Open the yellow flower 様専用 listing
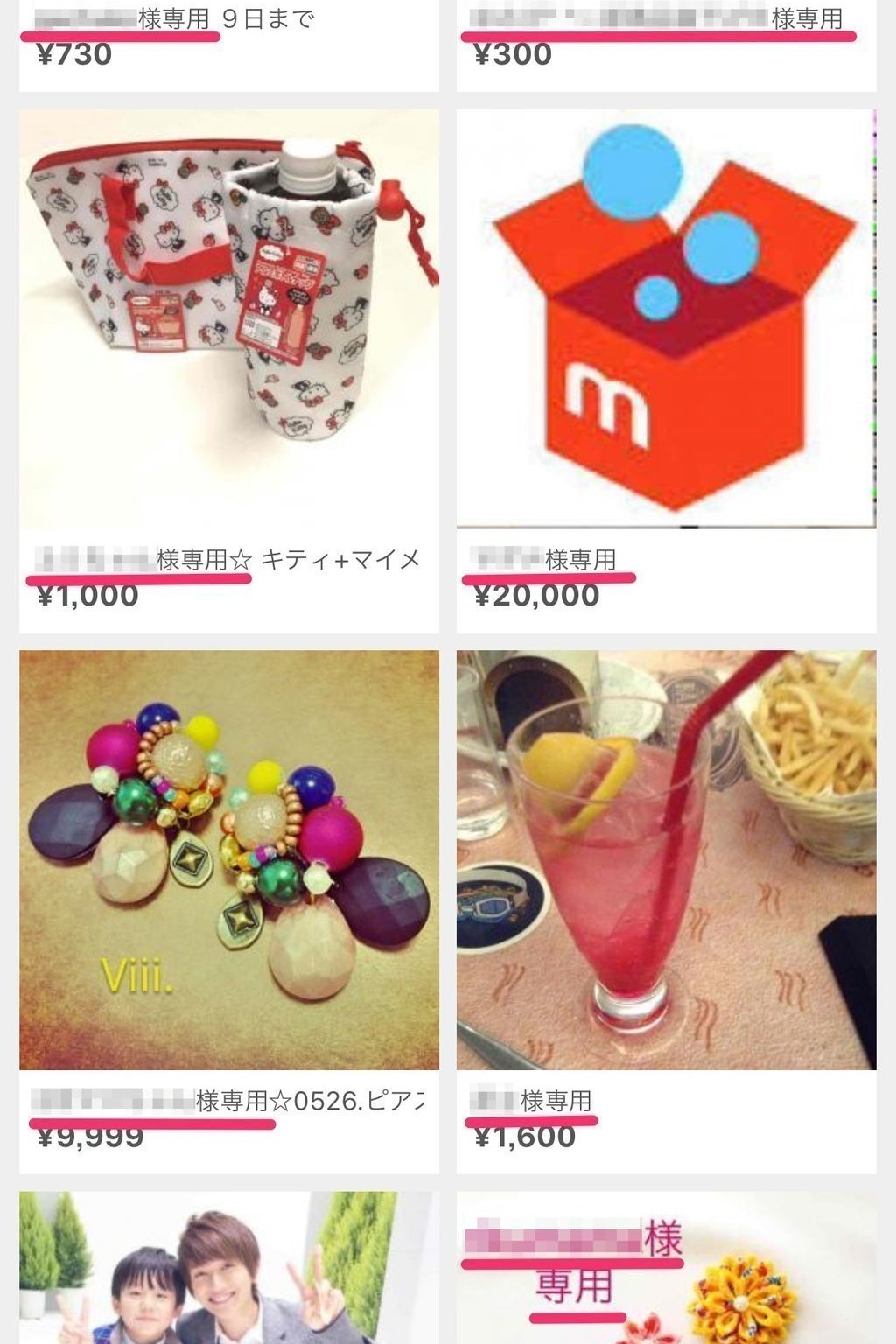Viewport: 896px width, 1344px height. pos(666,1269)
